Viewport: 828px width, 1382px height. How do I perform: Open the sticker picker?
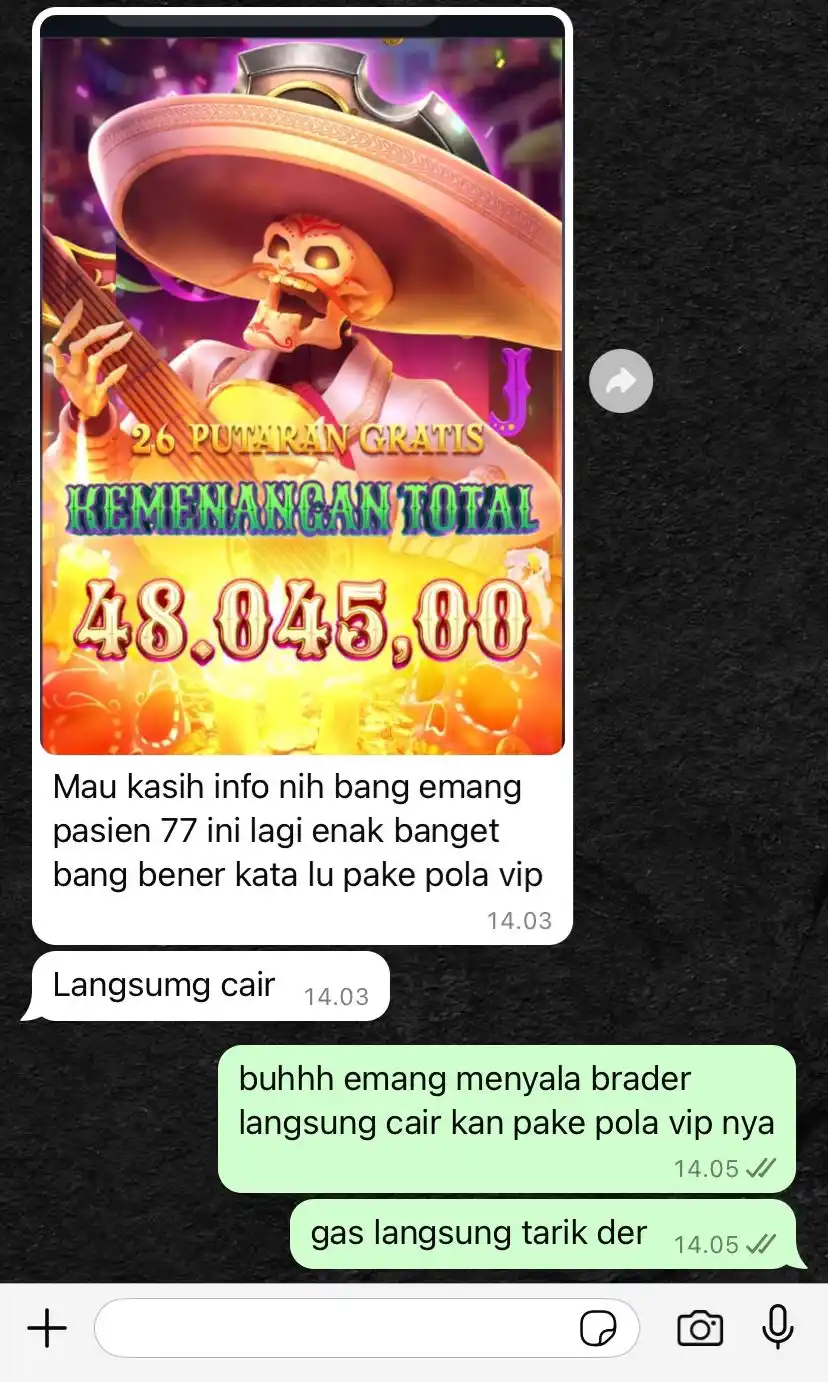598,1329
